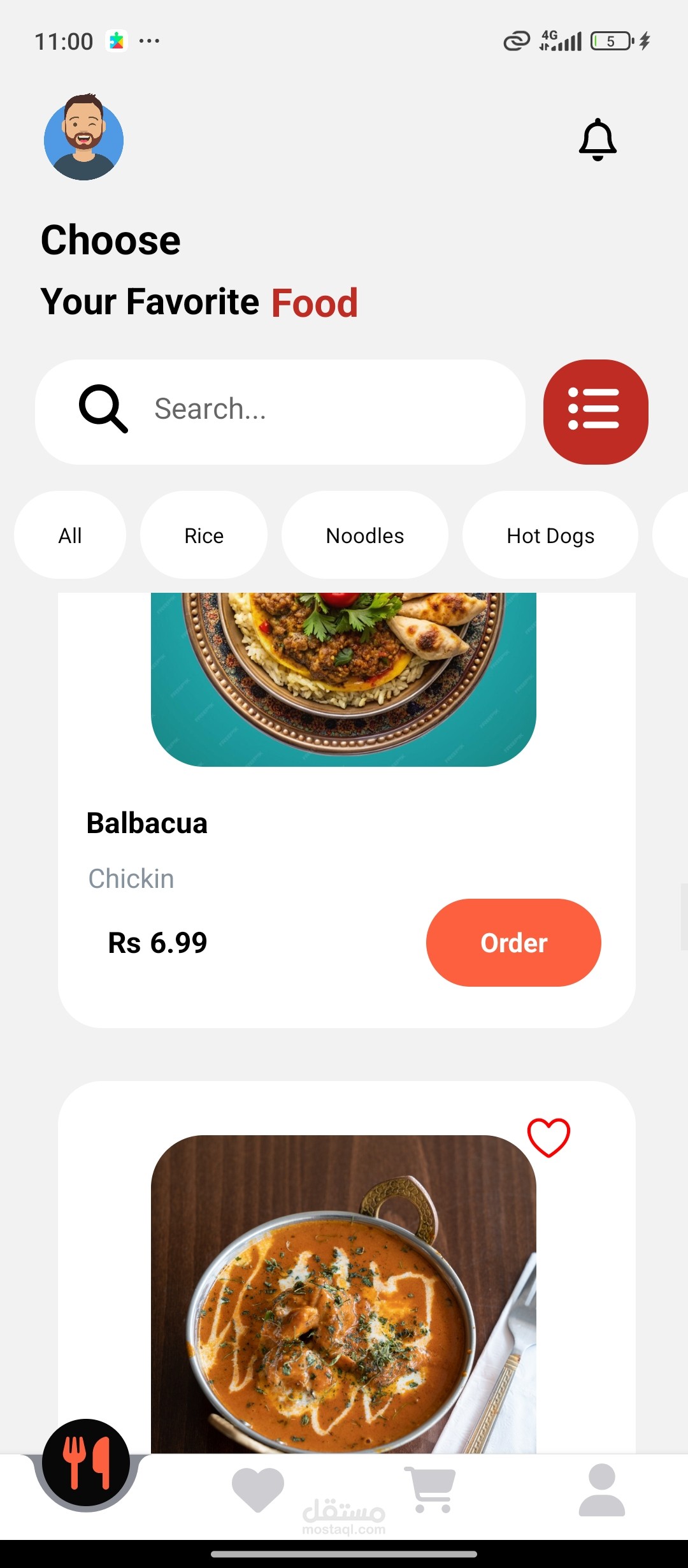This screenshot has width=688, height=1568.
Task: Open the profile avatar picture
Action: point(83,138)
